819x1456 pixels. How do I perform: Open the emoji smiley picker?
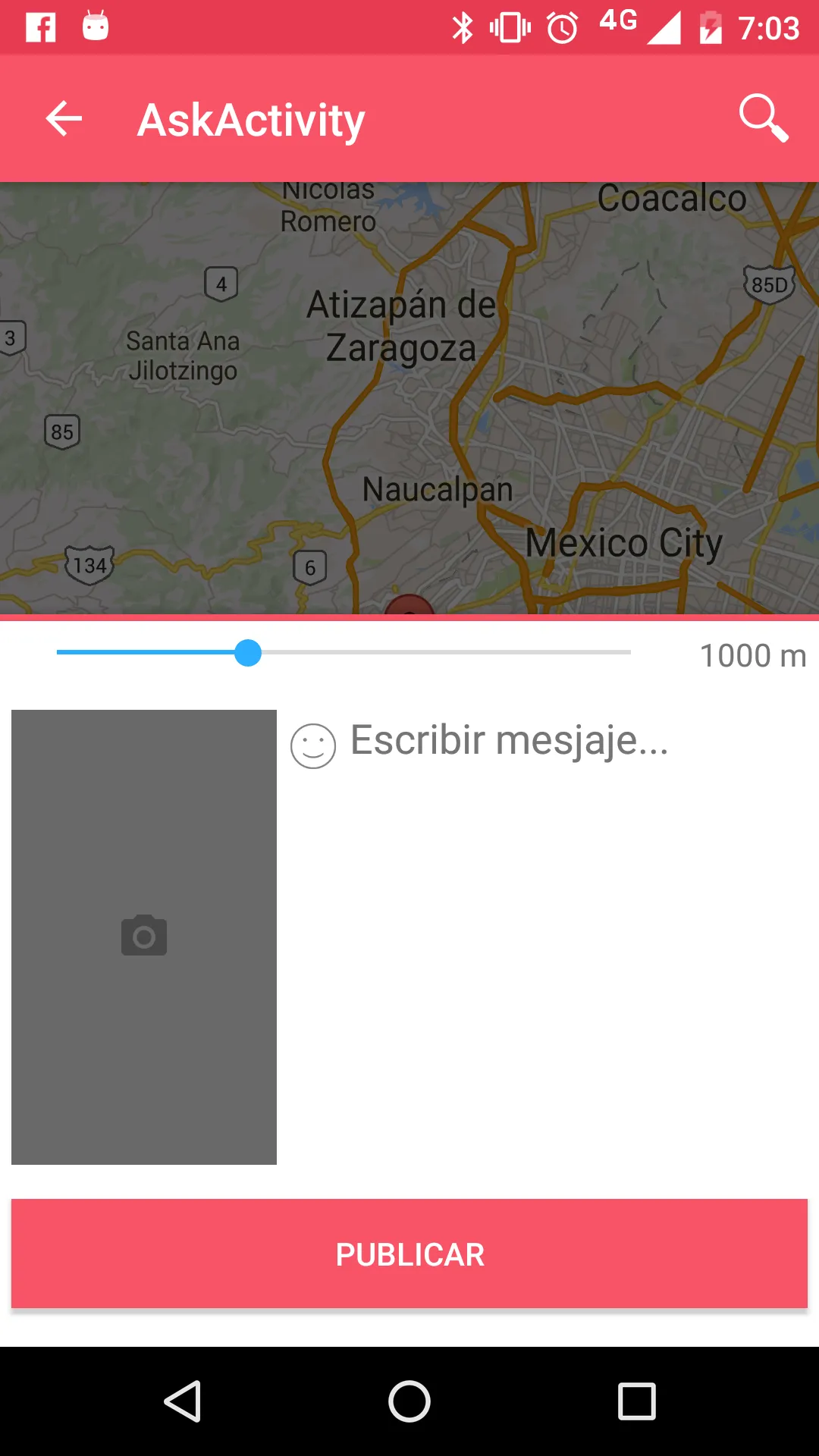[x=313, y=745]
